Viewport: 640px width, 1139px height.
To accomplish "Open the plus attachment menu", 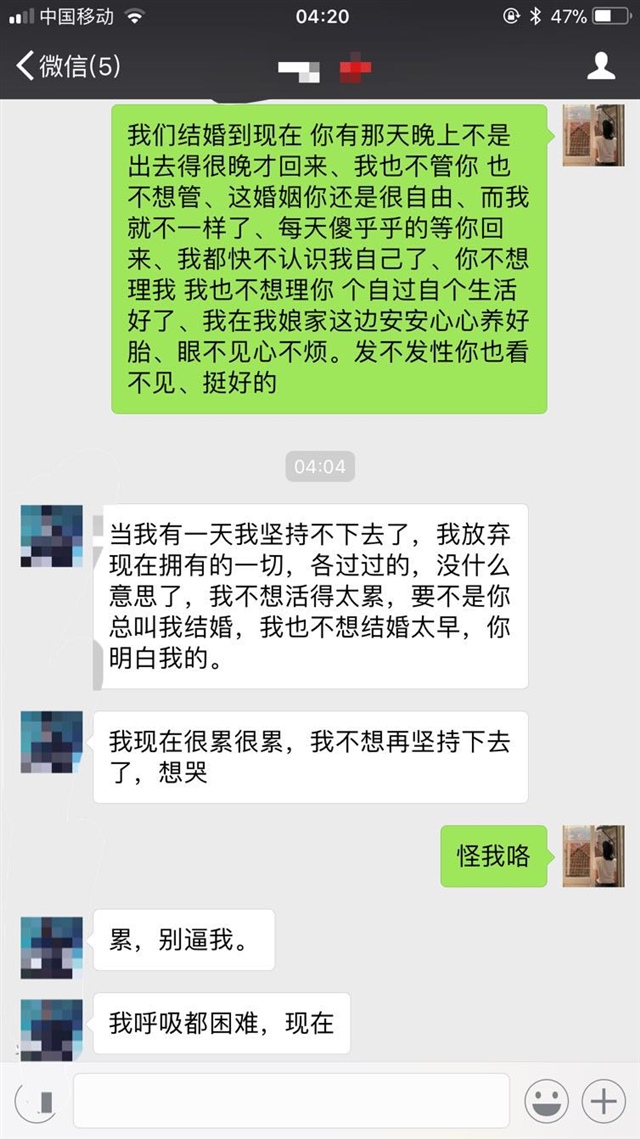I will 603,1100.
